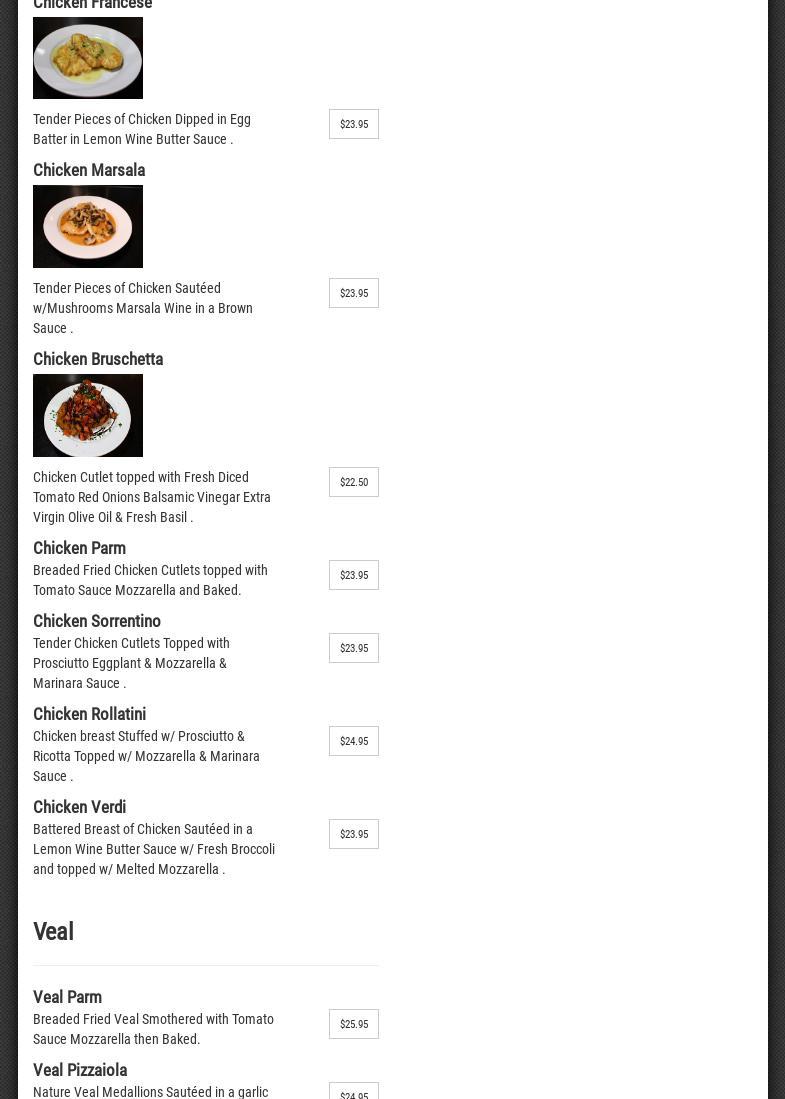Order Chicken Parm via its $23.95 button
Image resolution: width=785 pixels, height=1099 pixels.
354,575
